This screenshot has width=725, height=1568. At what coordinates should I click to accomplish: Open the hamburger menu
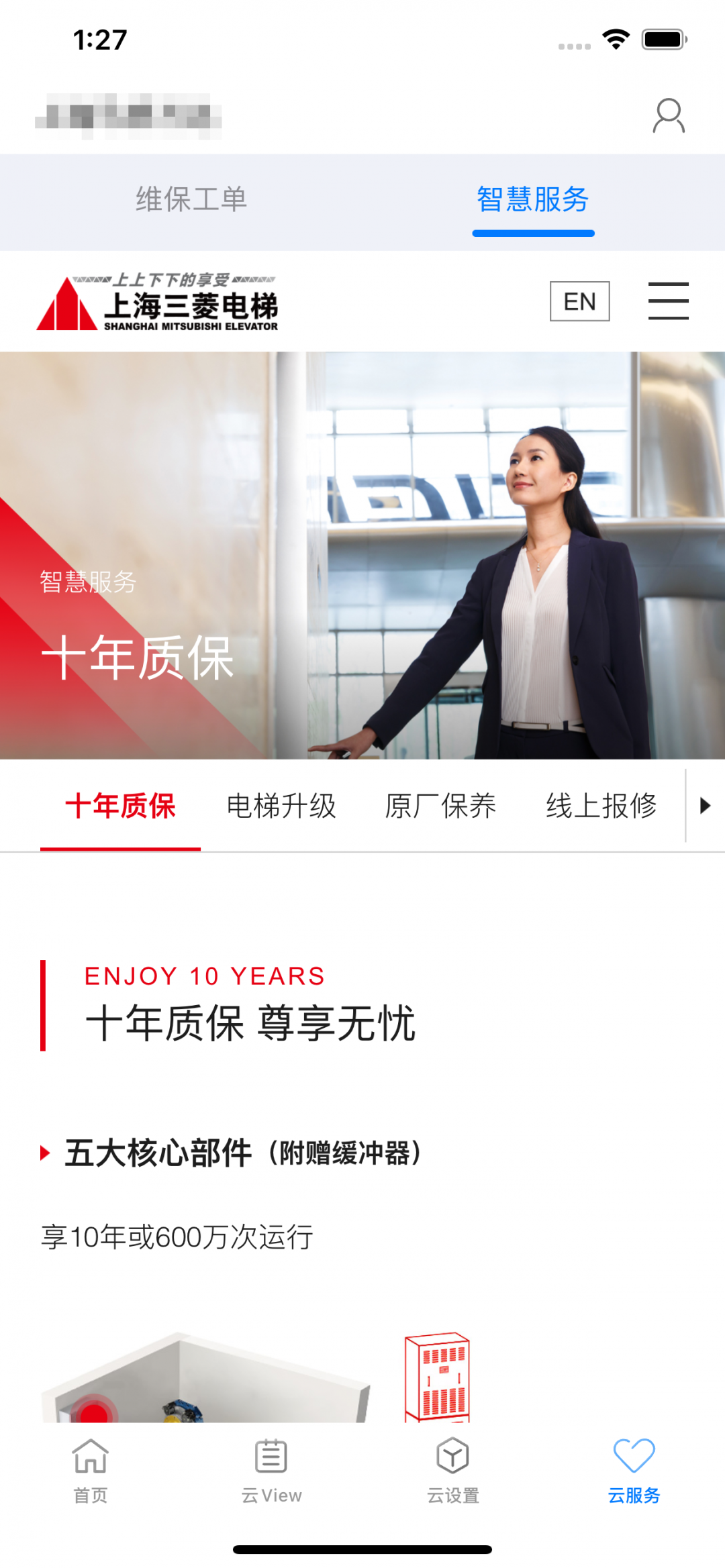(x=668, y=301)
